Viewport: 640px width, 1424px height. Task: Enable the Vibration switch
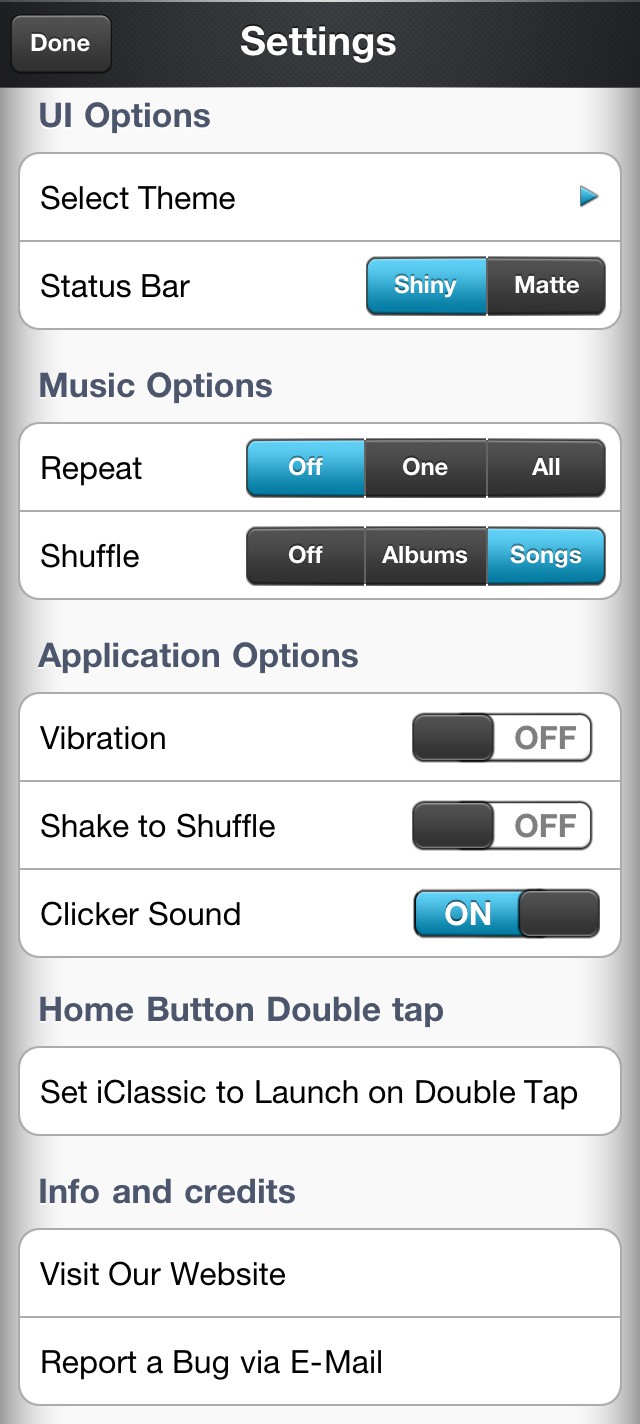502,739
